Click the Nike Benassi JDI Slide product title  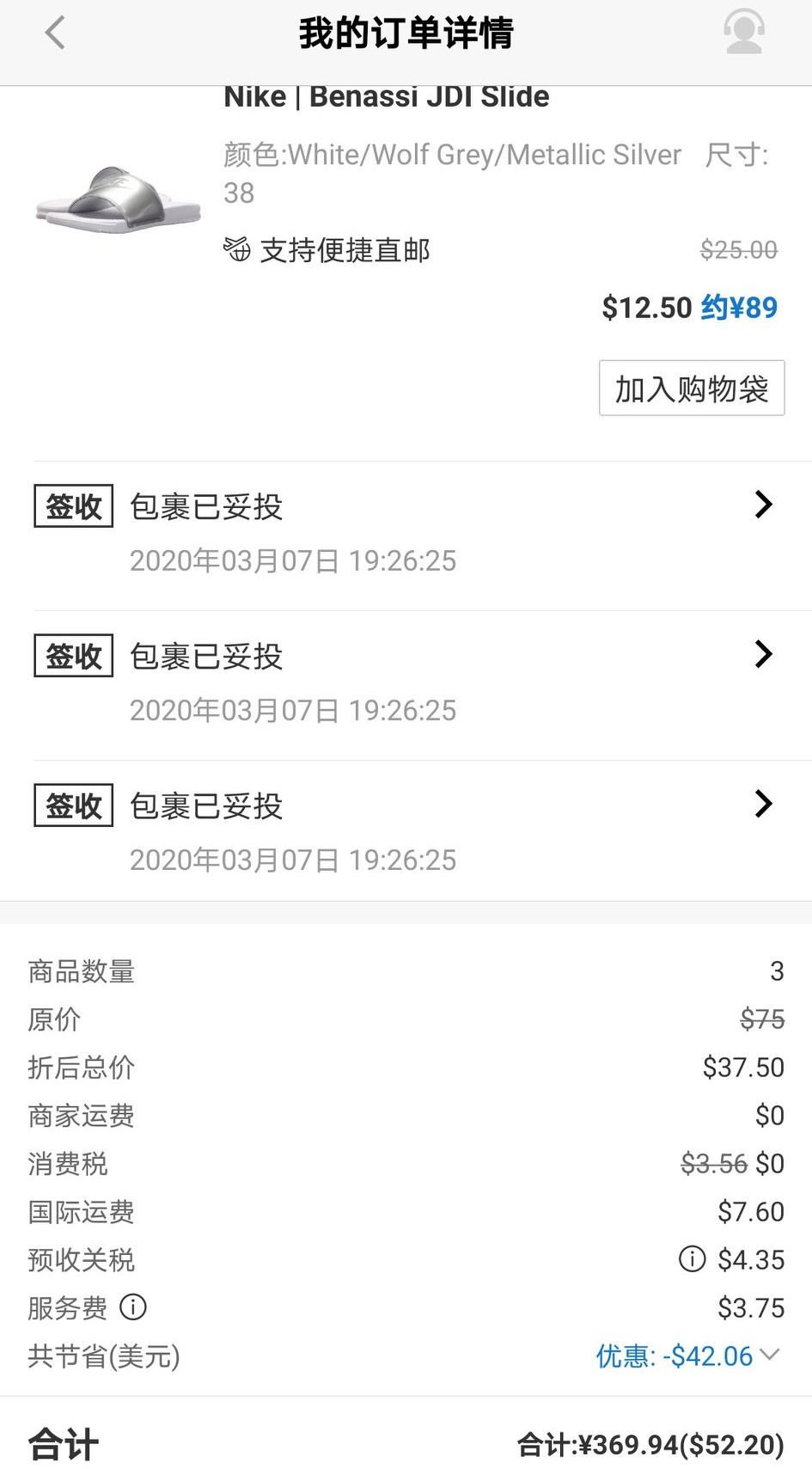(386, 96)
